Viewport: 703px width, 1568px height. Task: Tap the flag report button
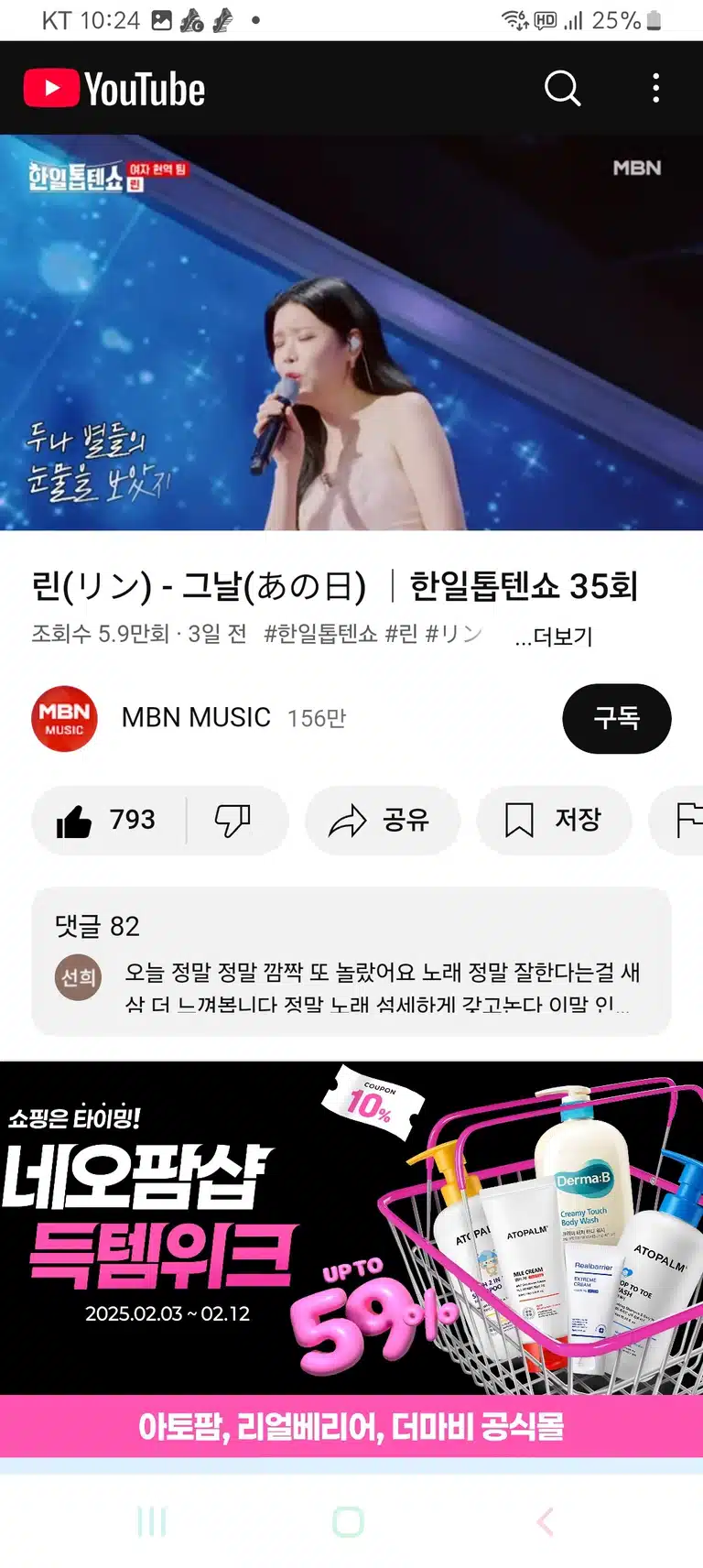pos(679,820)
